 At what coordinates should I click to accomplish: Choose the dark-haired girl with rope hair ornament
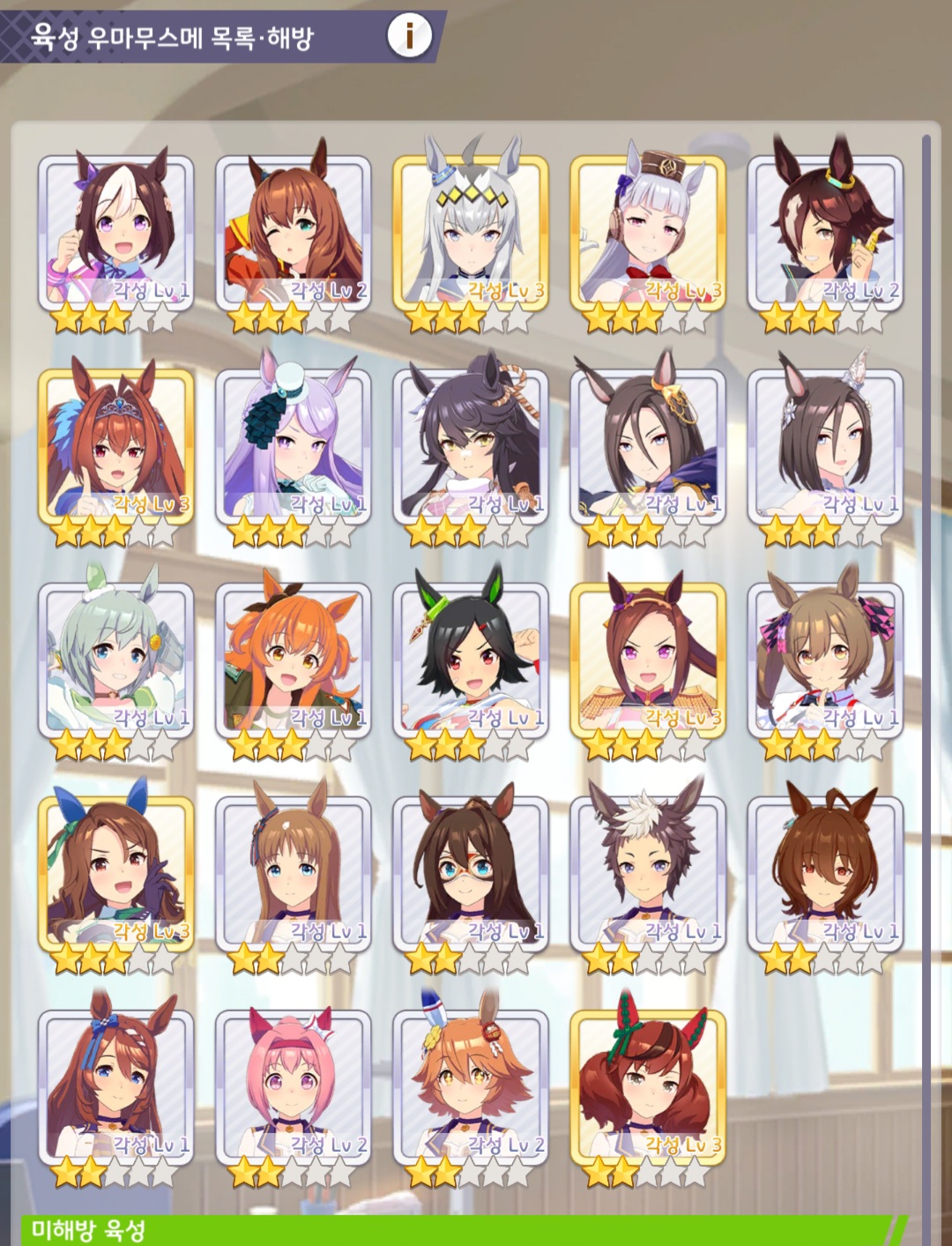pyautogui.click(x=471, y=447)
